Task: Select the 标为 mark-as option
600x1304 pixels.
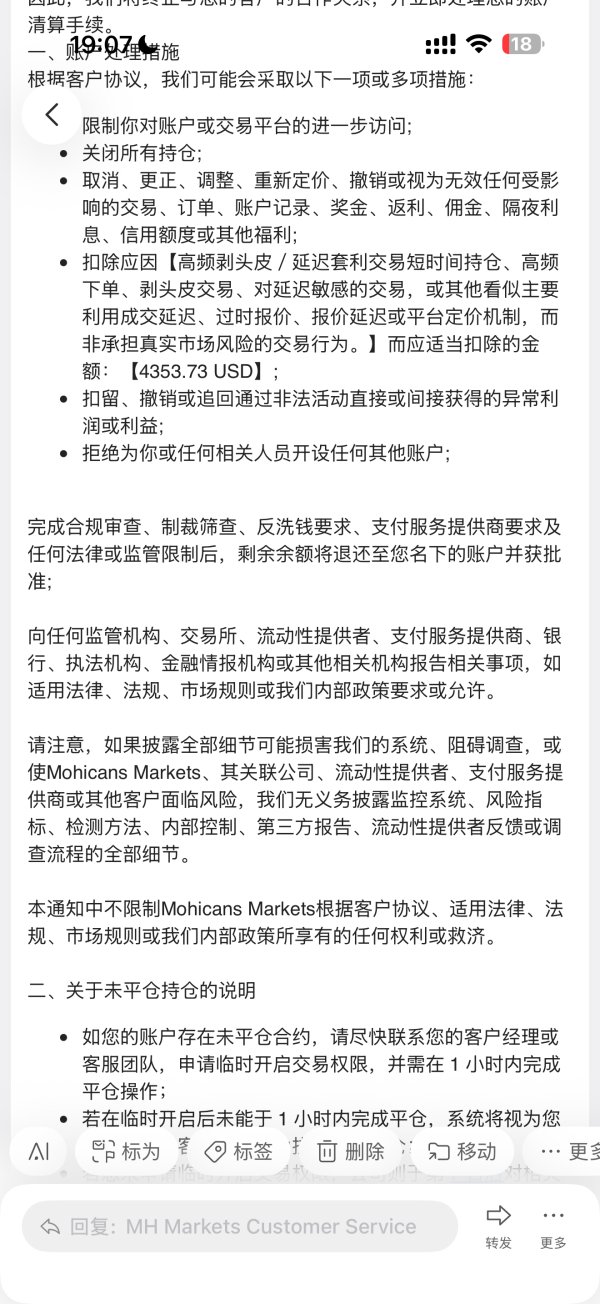Action: 126,1151
